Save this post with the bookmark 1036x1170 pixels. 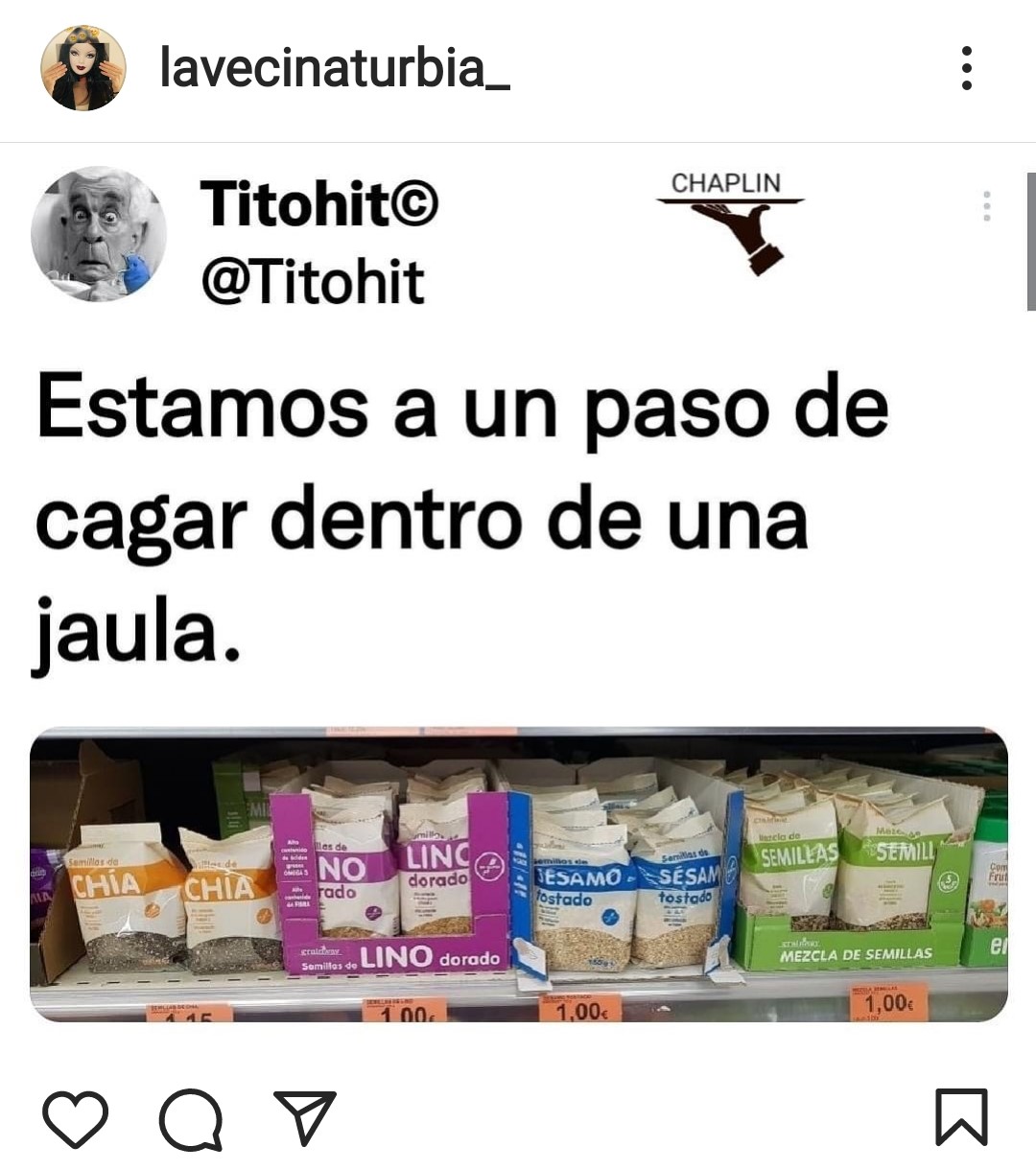click(960, 1116)
